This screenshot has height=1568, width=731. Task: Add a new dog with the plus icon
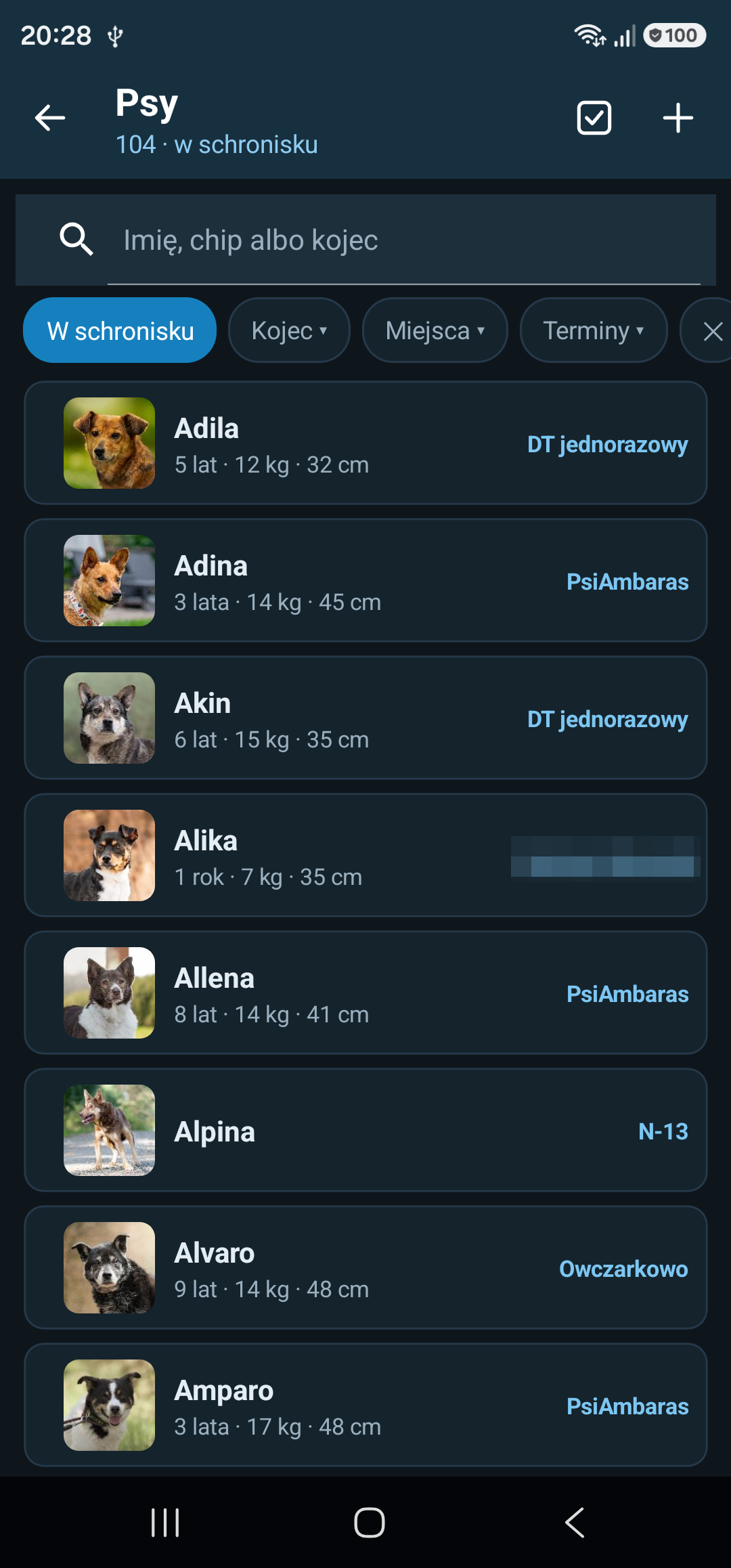click(678, 118)
